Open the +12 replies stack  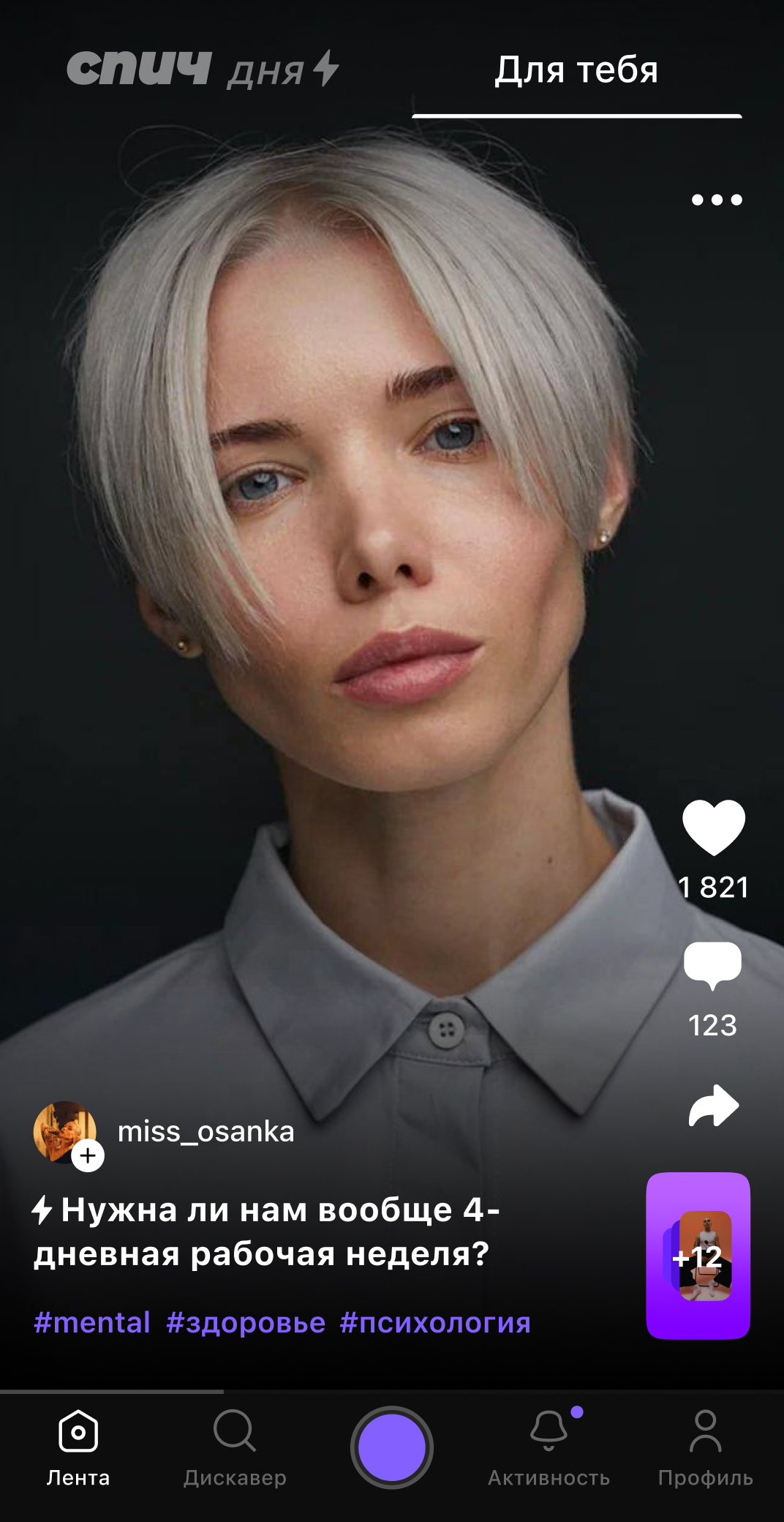tap(698, 1256)
